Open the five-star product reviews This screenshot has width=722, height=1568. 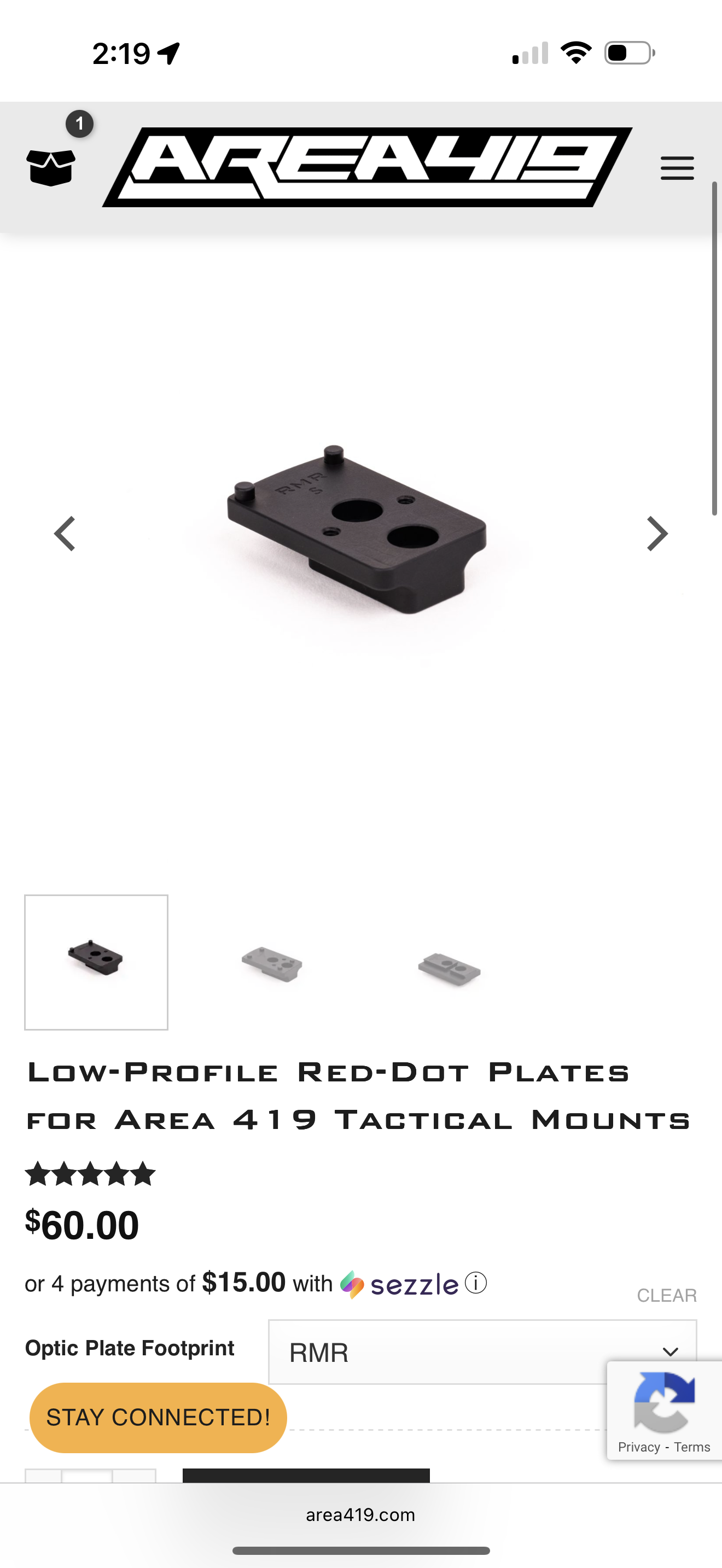click(90, 1174)
